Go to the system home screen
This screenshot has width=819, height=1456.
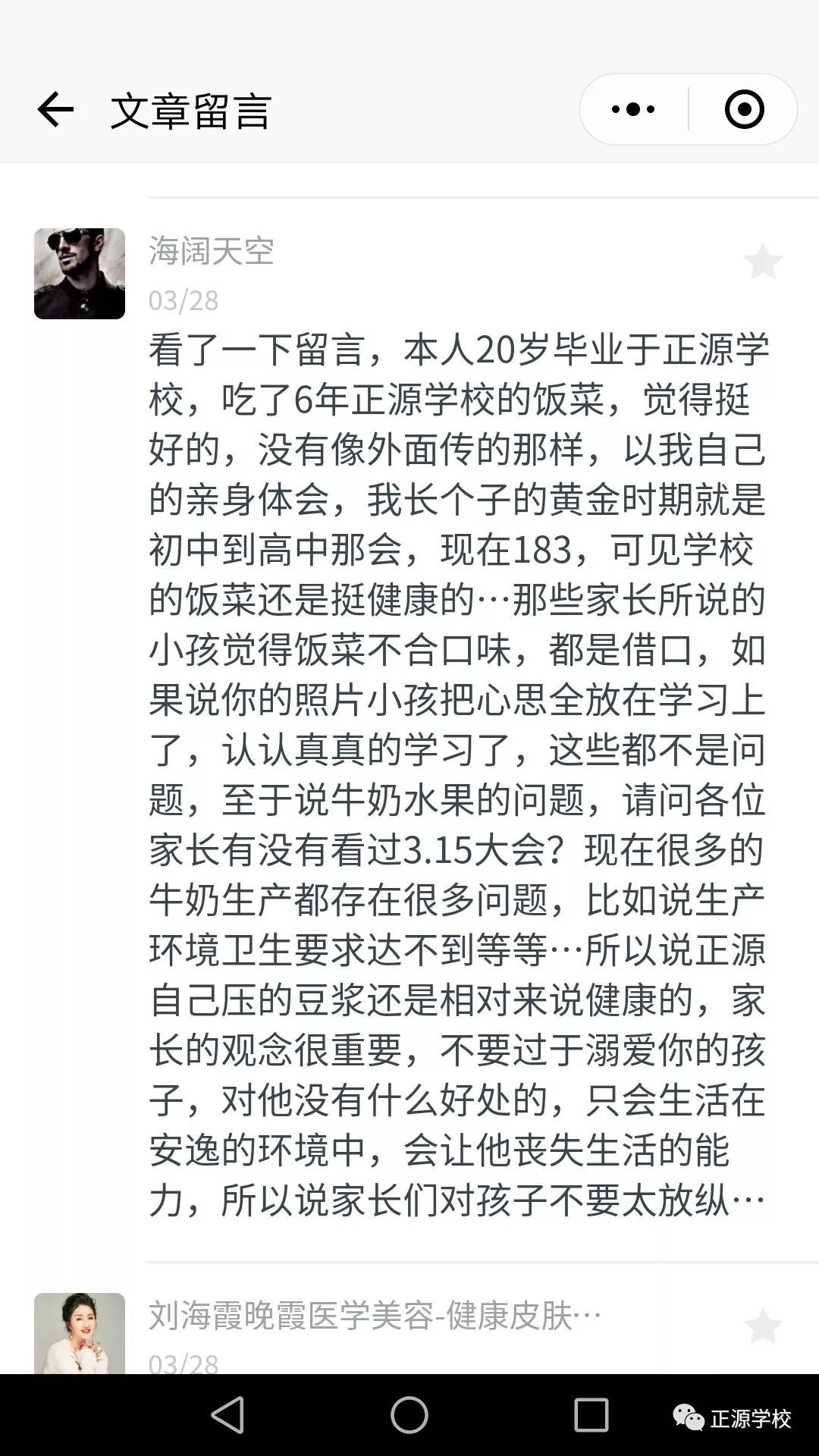(409, 1415)
